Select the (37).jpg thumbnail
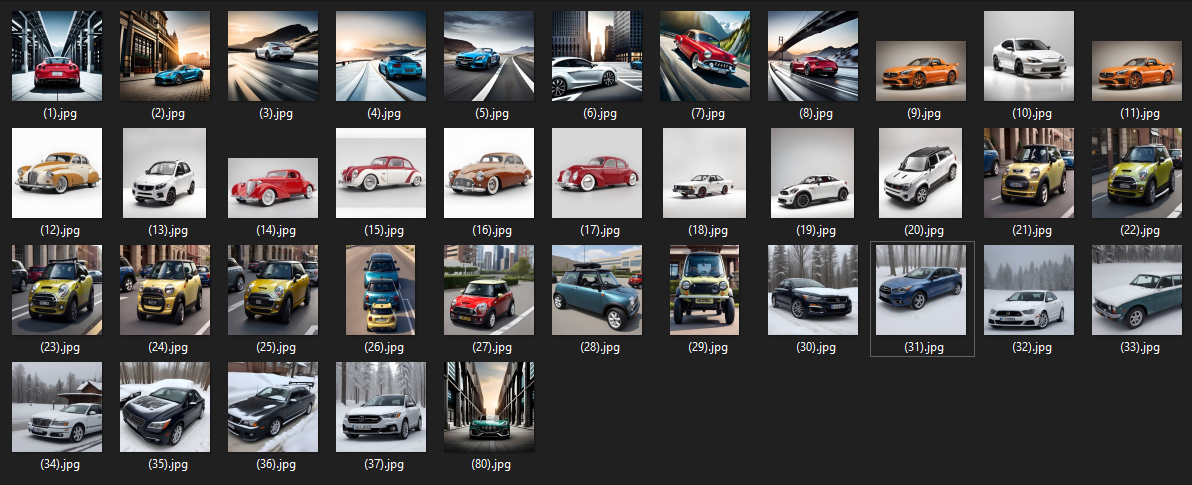The image size is (1192, 485). pos(381,407)
